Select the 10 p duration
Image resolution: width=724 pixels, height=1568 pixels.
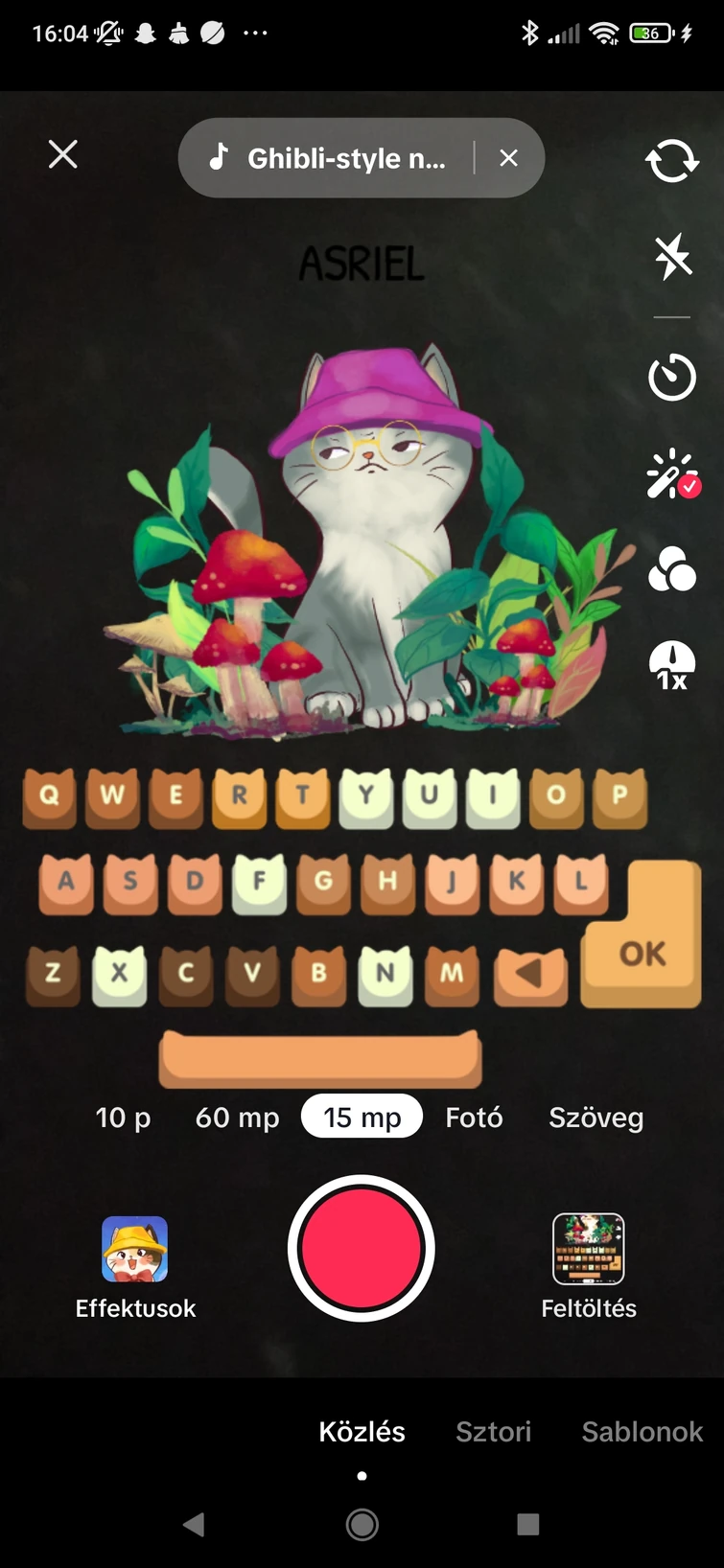[124, 1118]
